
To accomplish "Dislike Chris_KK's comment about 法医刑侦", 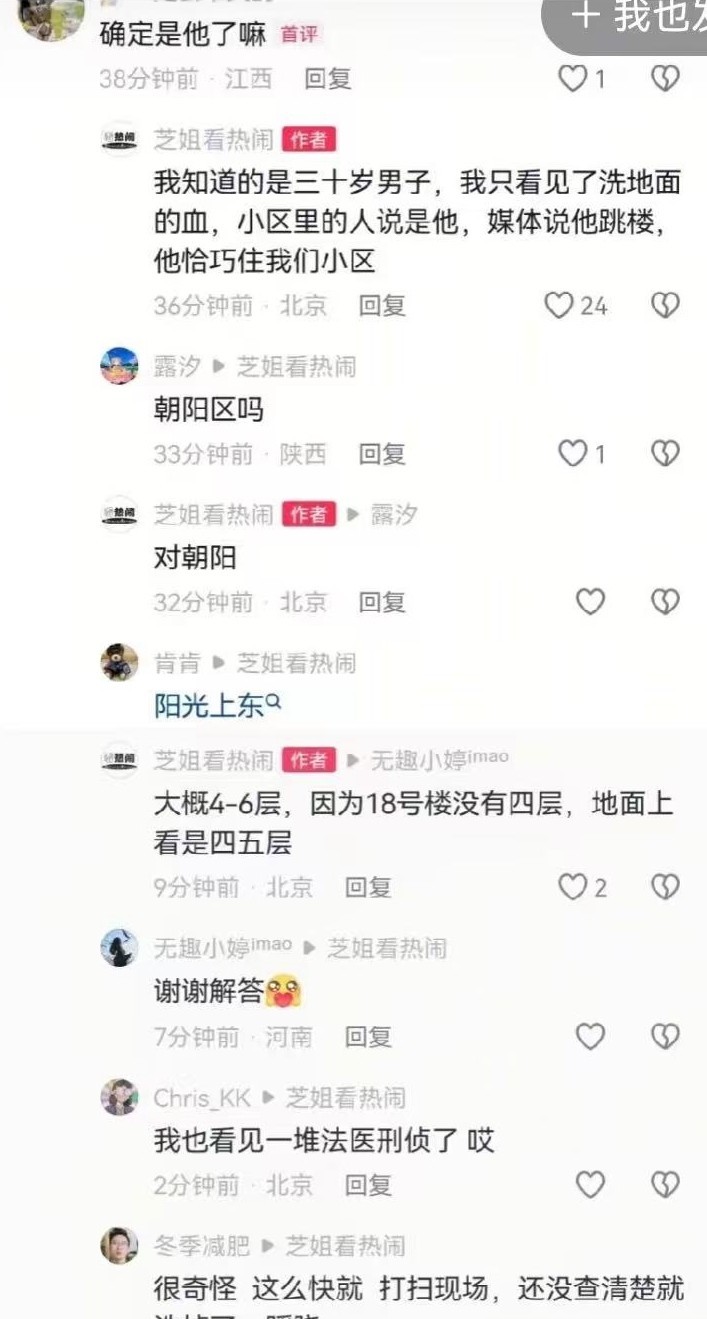I will pyautogui.click(x=665, y=1185).
